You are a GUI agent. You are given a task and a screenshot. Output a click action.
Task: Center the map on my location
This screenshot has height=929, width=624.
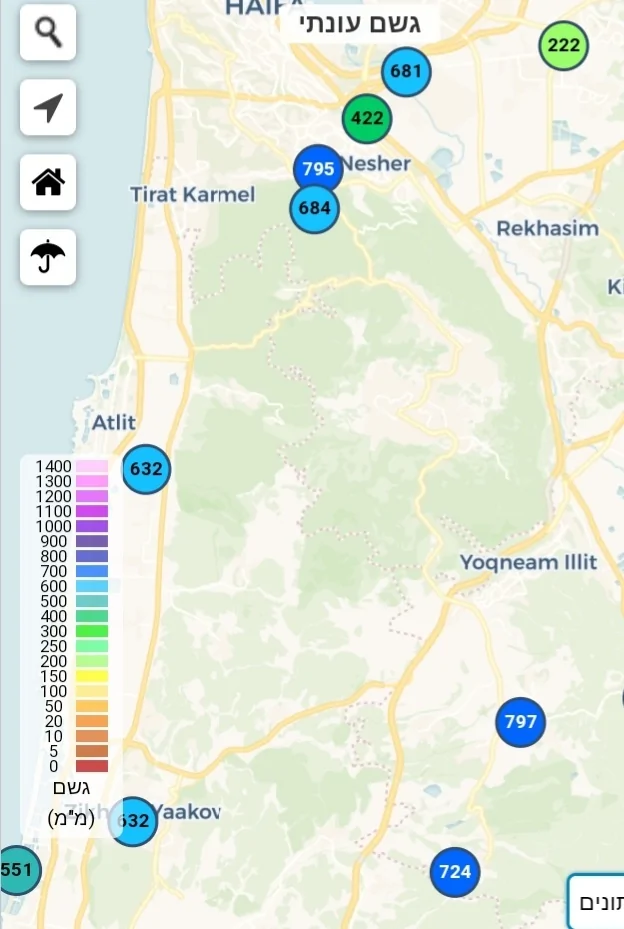click(x=48, y=107)
